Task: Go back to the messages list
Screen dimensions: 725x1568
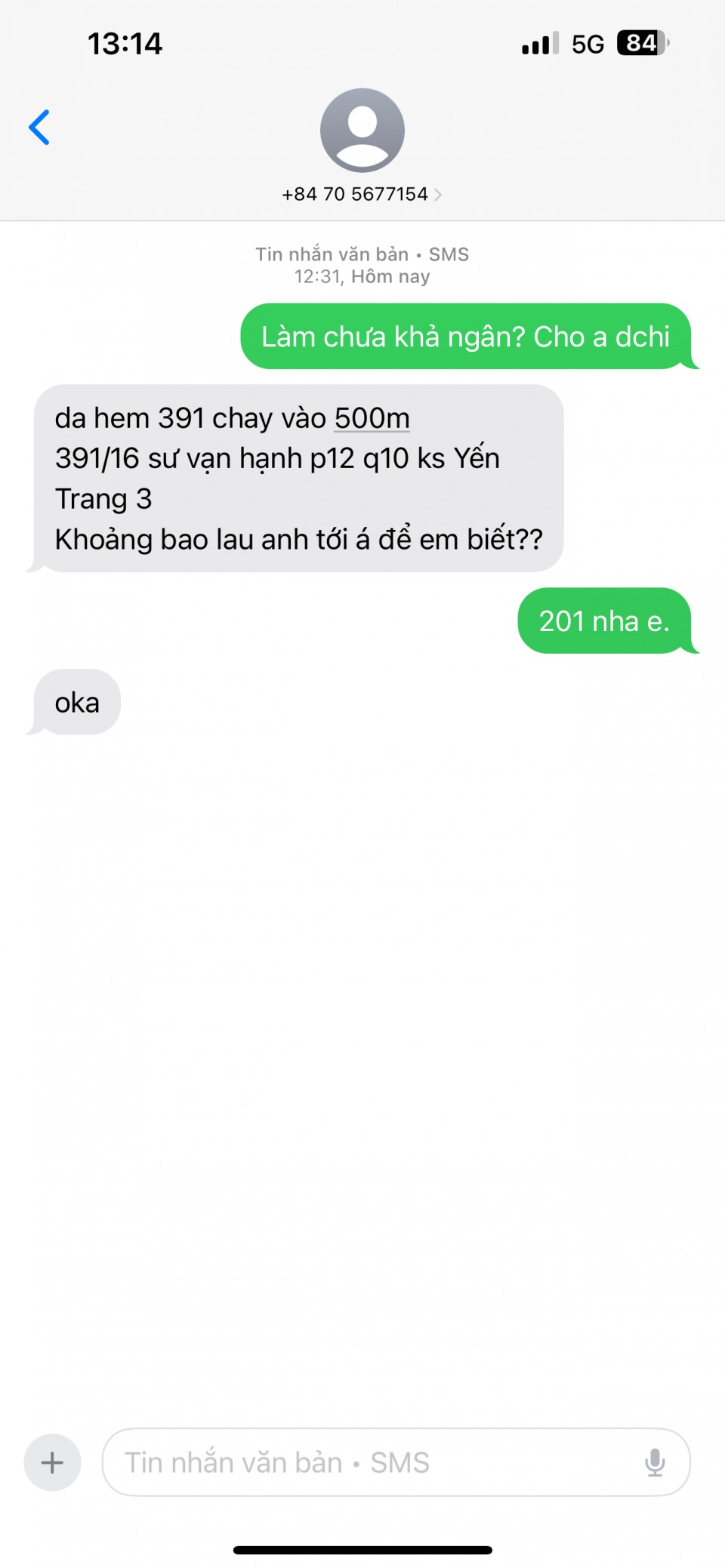Action: point(39,127)
